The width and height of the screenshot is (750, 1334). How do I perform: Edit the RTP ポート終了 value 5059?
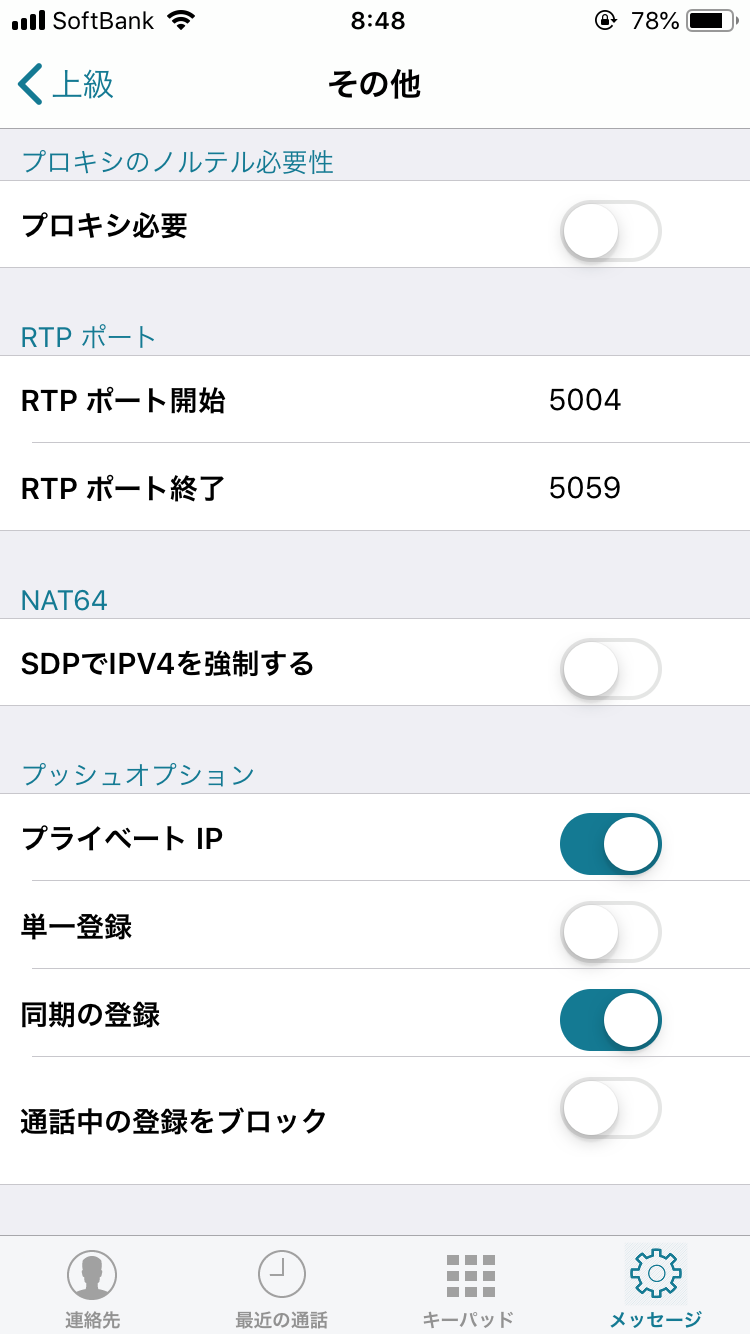click(585, 488)
